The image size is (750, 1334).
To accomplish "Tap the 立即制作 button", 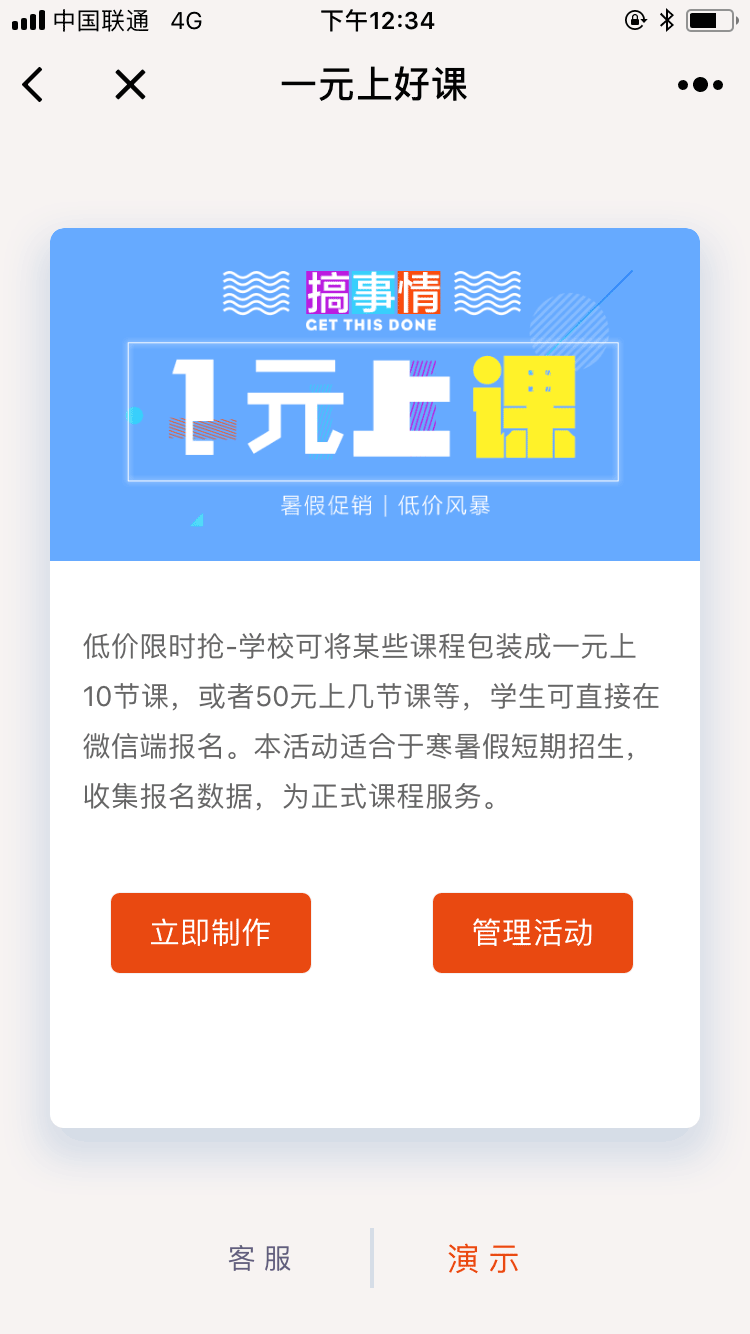I will pyautogui.click(x=211, y=933).
